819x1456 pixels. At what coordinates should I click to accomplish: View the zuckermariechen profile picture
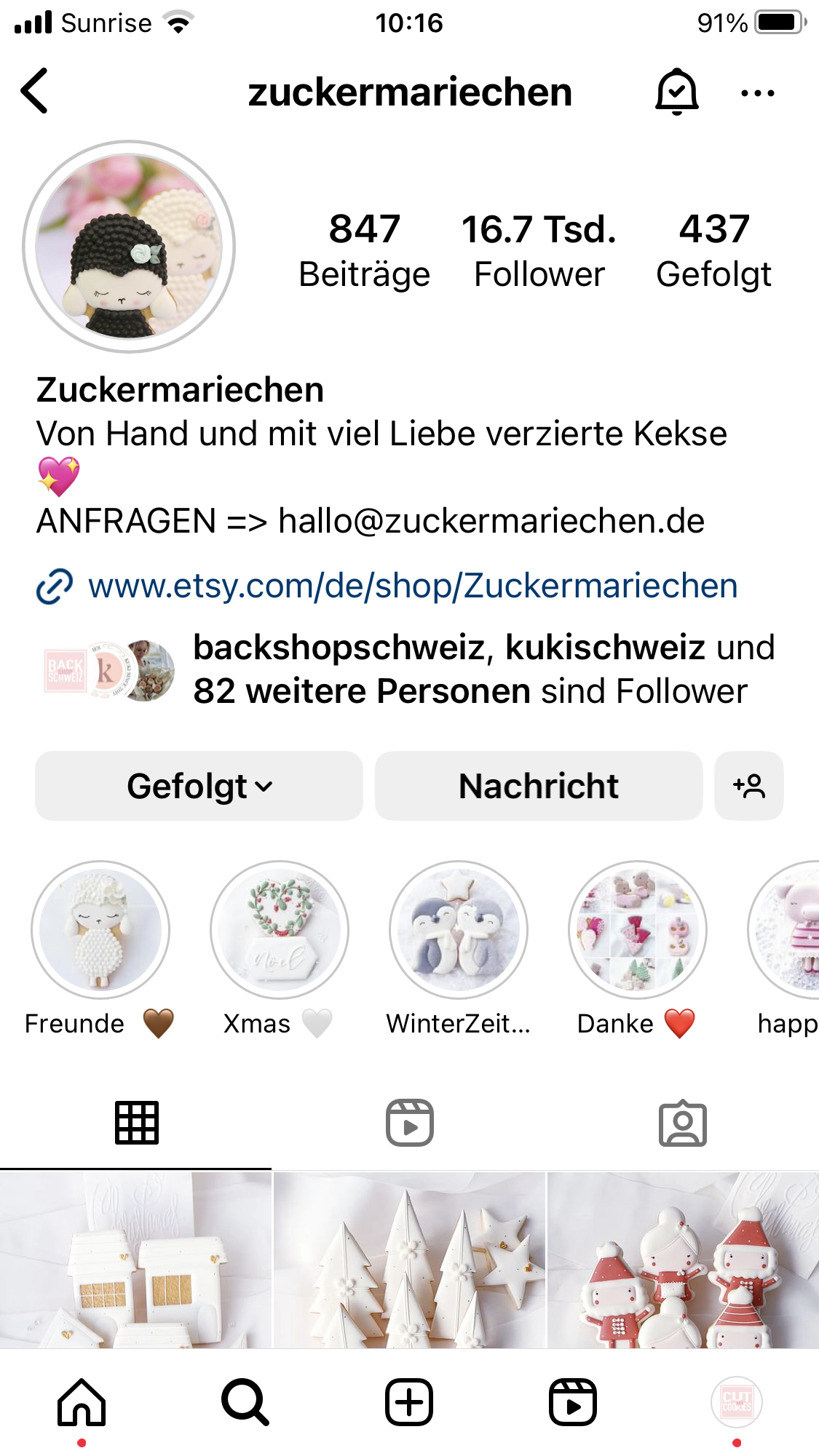(x=129, y=247)
